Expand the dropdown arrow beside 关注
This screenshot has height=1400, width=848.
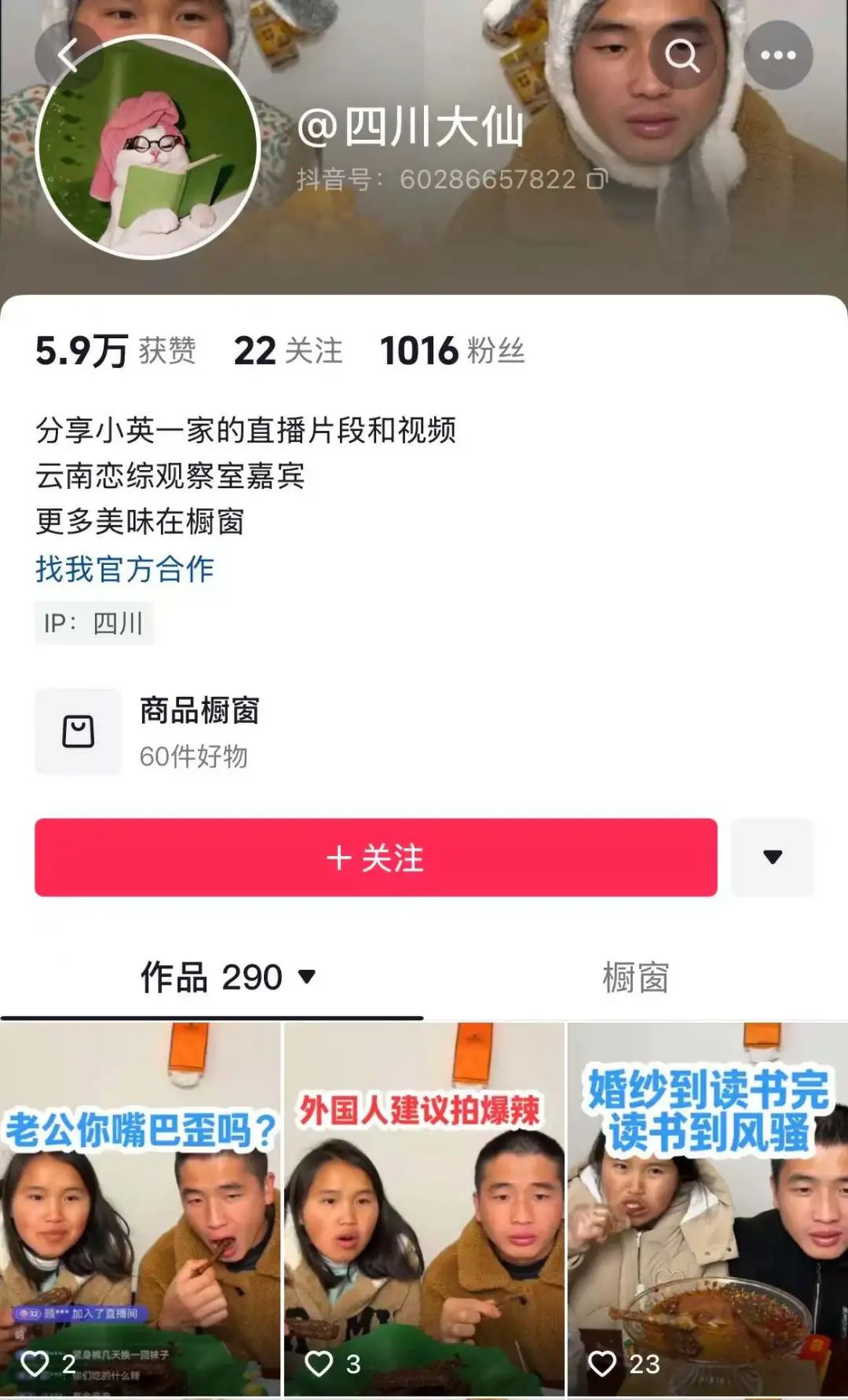click(x=772, y=858)
